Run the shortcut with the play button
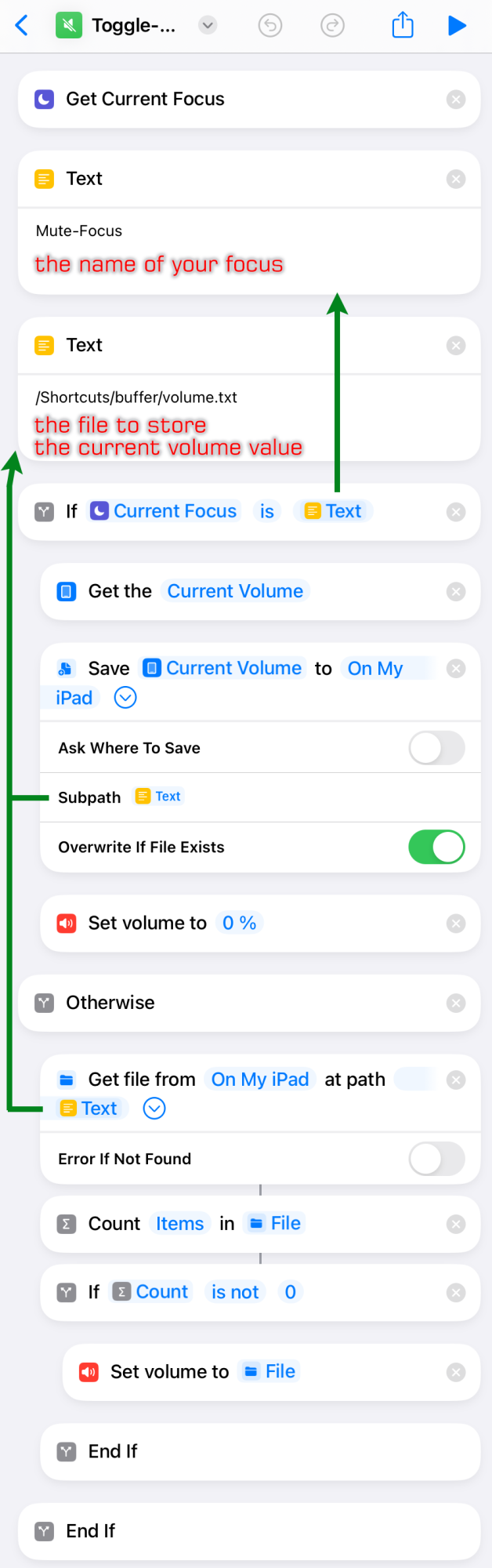Screen dimensions: 492x1568 tap(457, 26)
